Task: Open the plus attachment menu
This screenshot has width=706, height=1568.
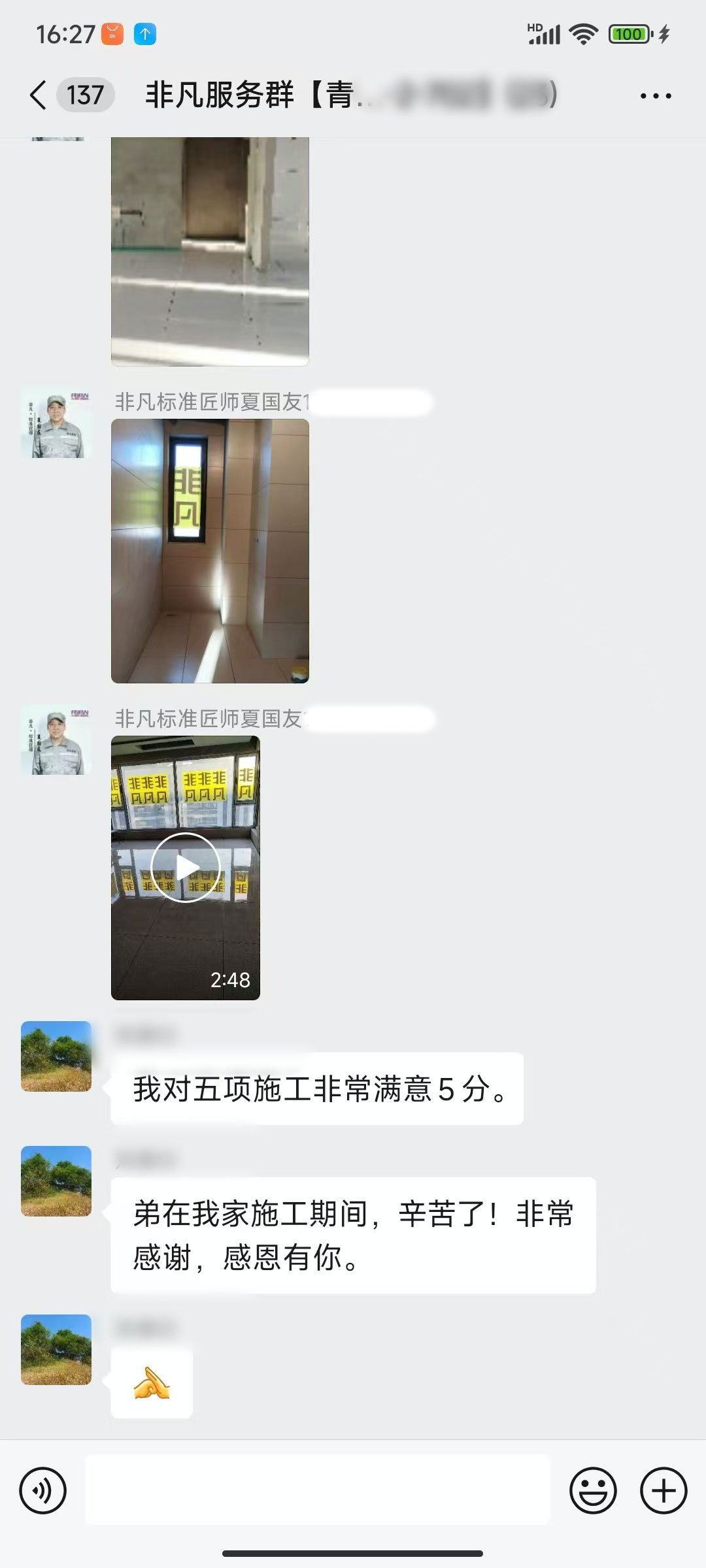Action: tap(664, 1491)
